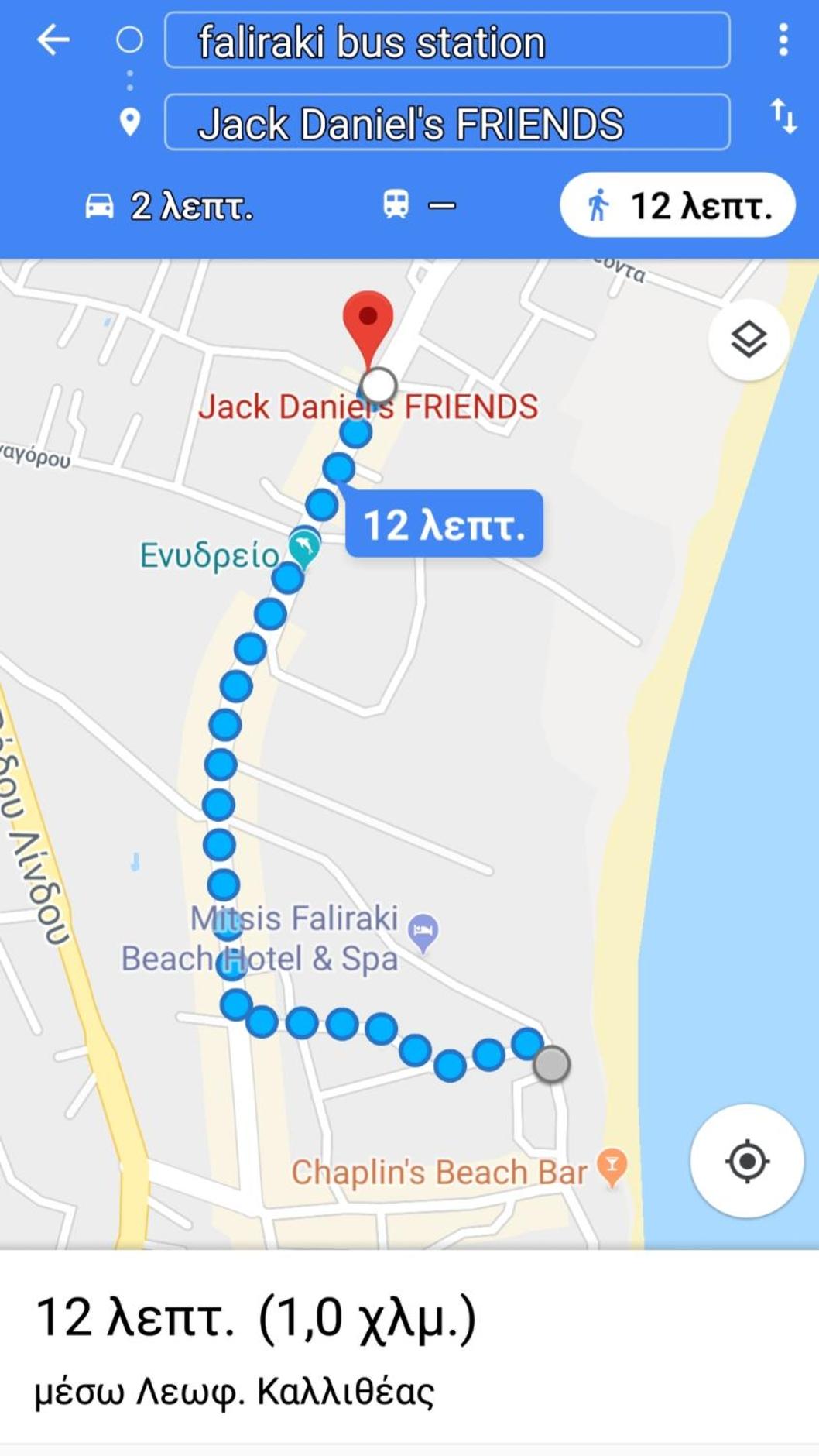
Task: Tap the 12 λεπτ. route callout
Action: 444,524
